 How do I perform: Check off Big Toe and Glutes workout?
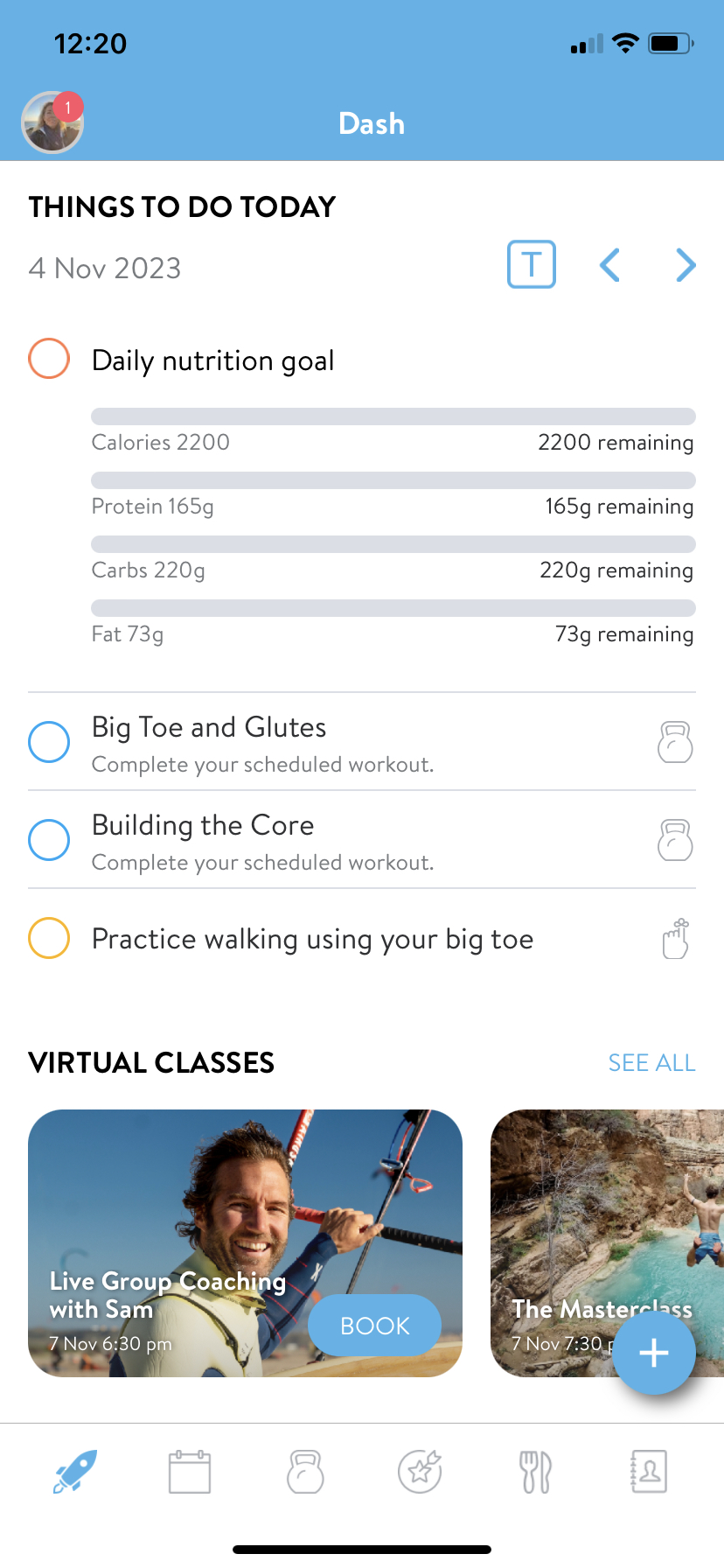(x=49, y=742)
